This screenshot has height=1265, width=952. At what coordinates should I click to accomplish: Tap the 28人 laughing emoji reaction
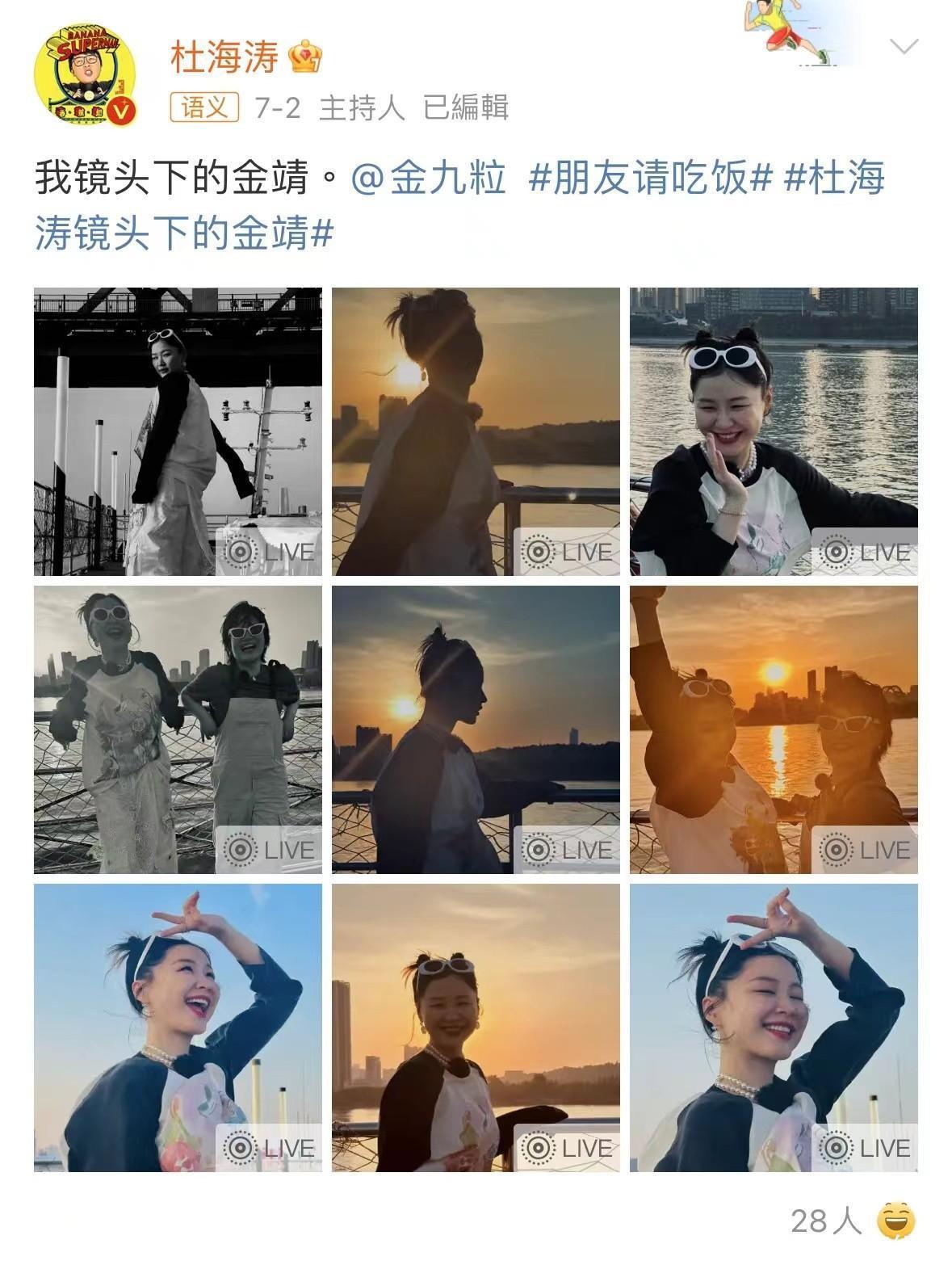point(897,1220)
